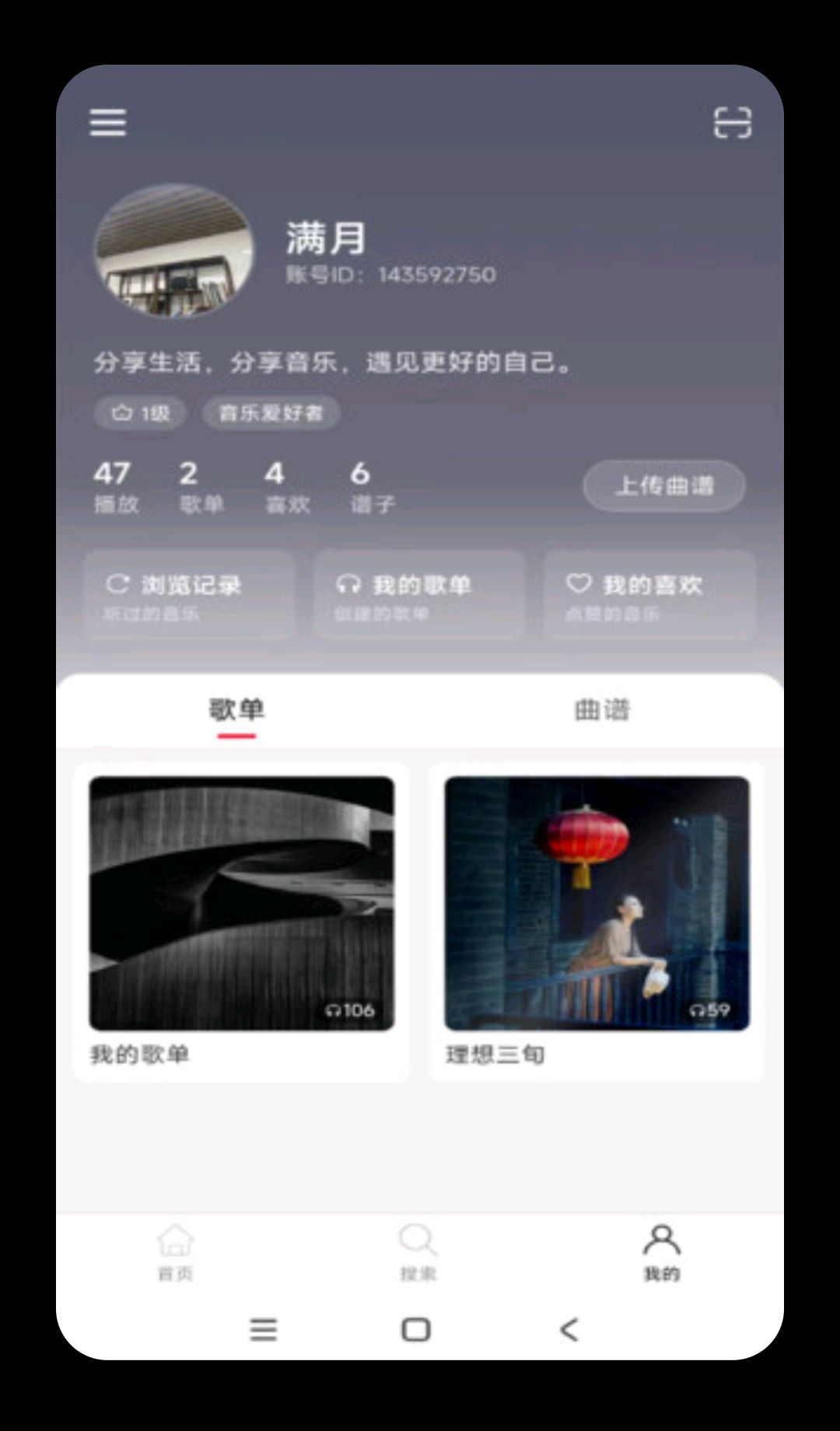The width and height of the screenshot is (840, 1431).
Task: Select the 歌单 tab
Action: click(x=237, y=711)
